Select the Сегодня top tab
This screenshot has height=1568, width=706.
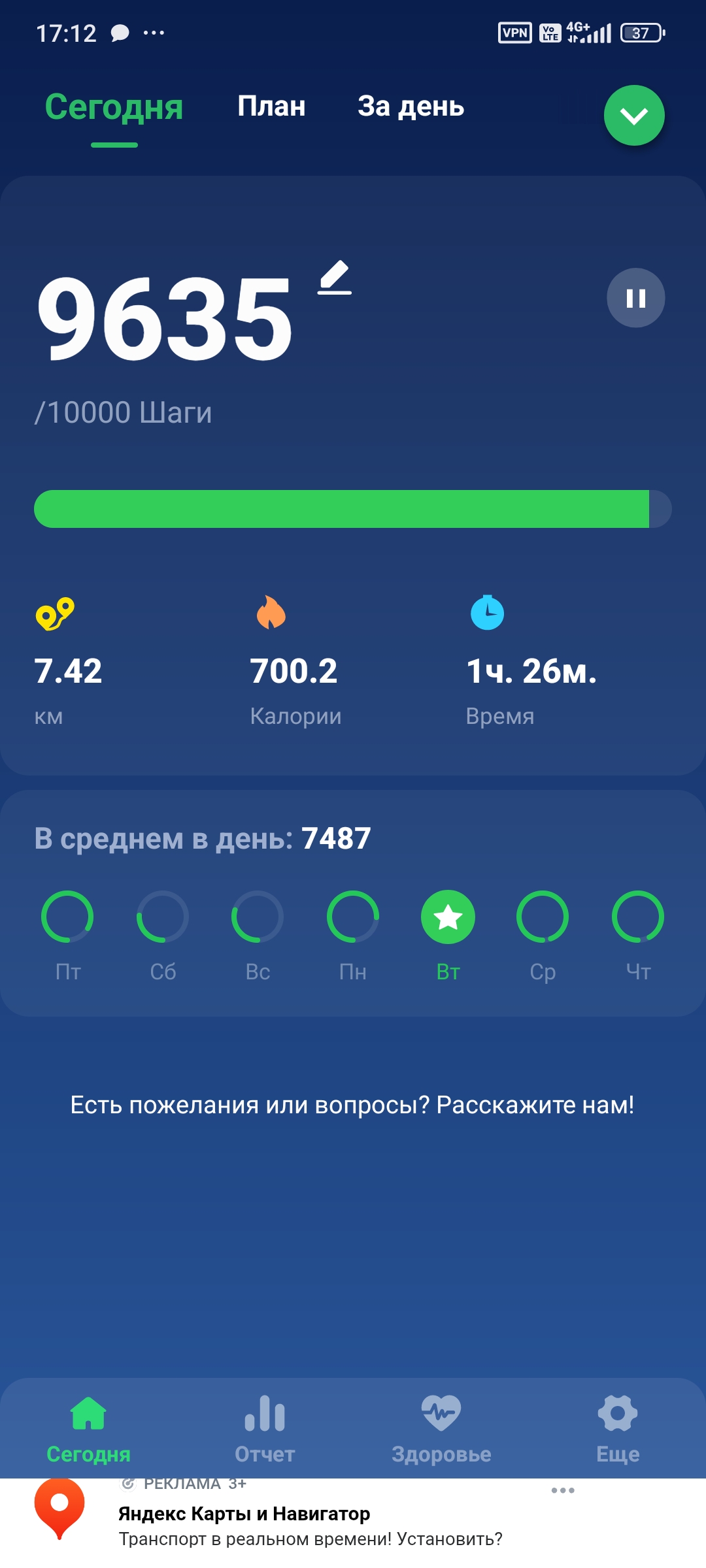click(x=114, y=108)
